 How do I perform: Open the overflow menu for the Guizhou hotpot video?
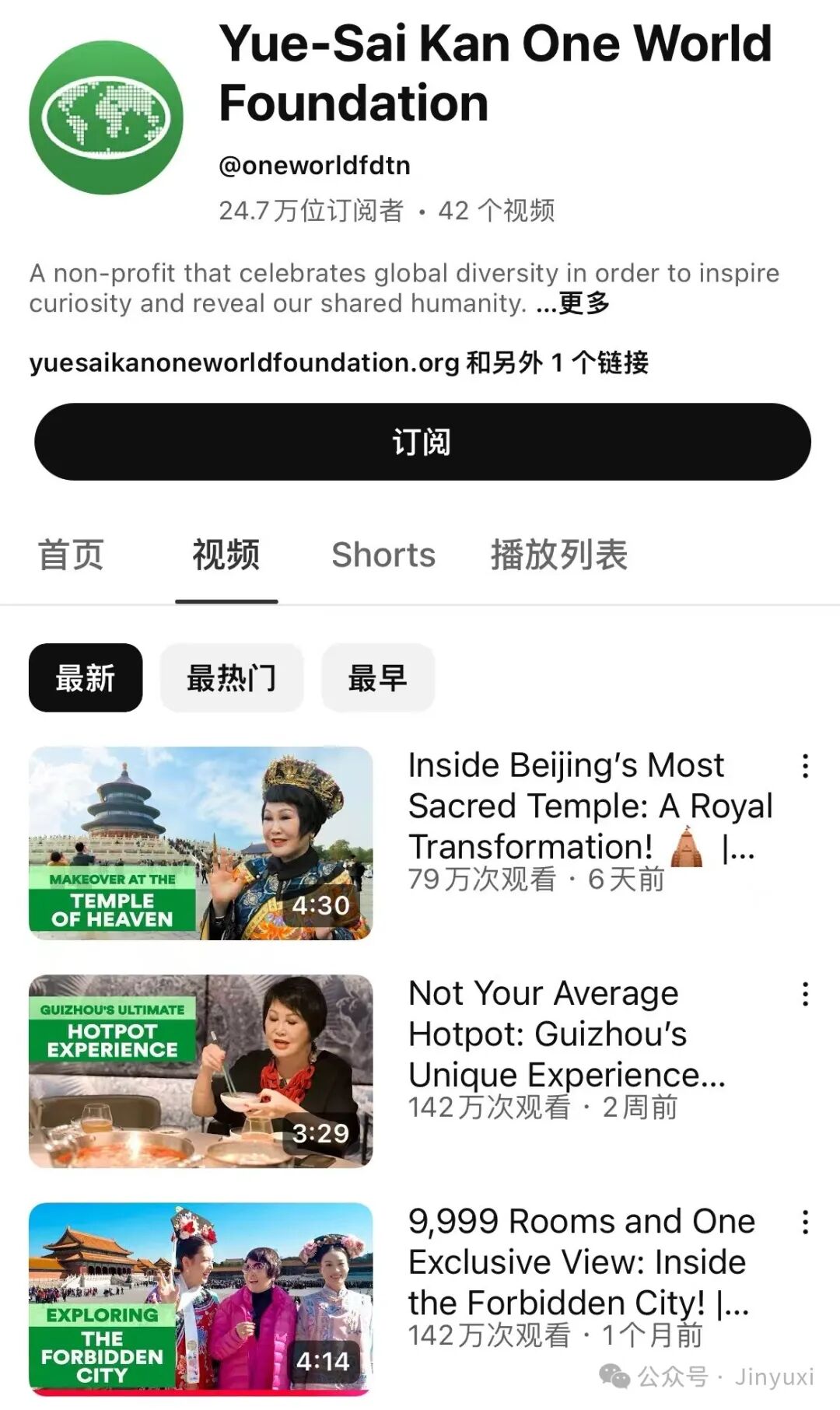pos(805,994)
